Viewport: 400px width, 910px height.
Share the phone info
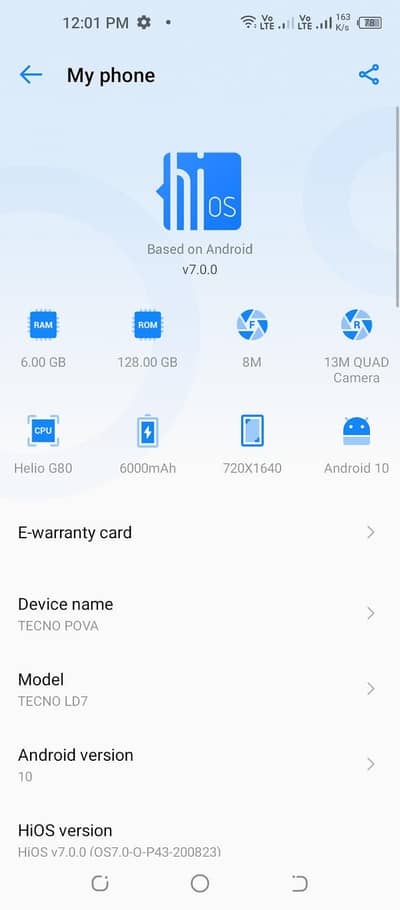pos(369,75)
